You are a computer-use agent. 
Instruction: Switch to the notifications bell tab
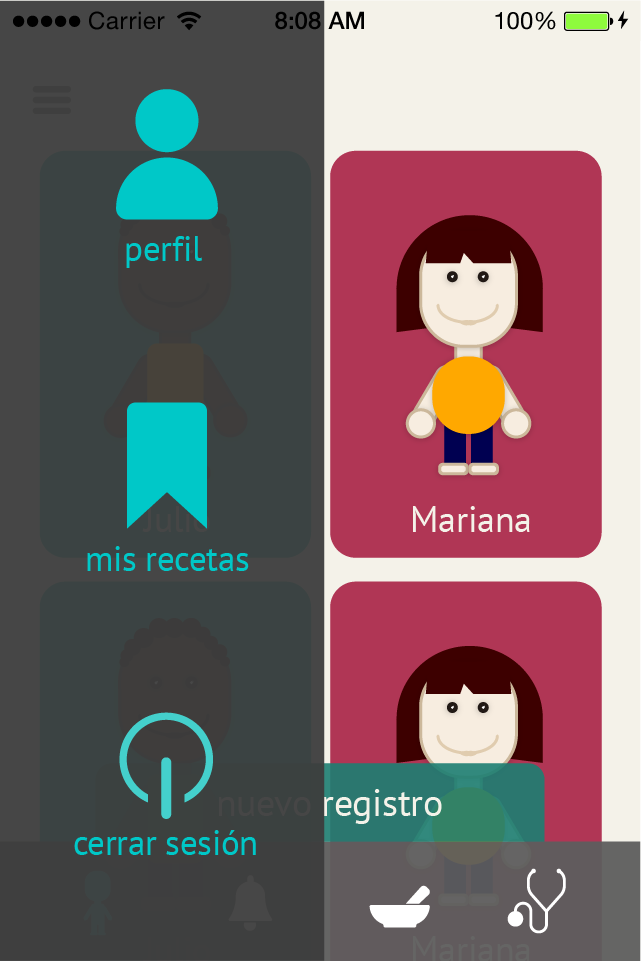[x=250, y=902]
